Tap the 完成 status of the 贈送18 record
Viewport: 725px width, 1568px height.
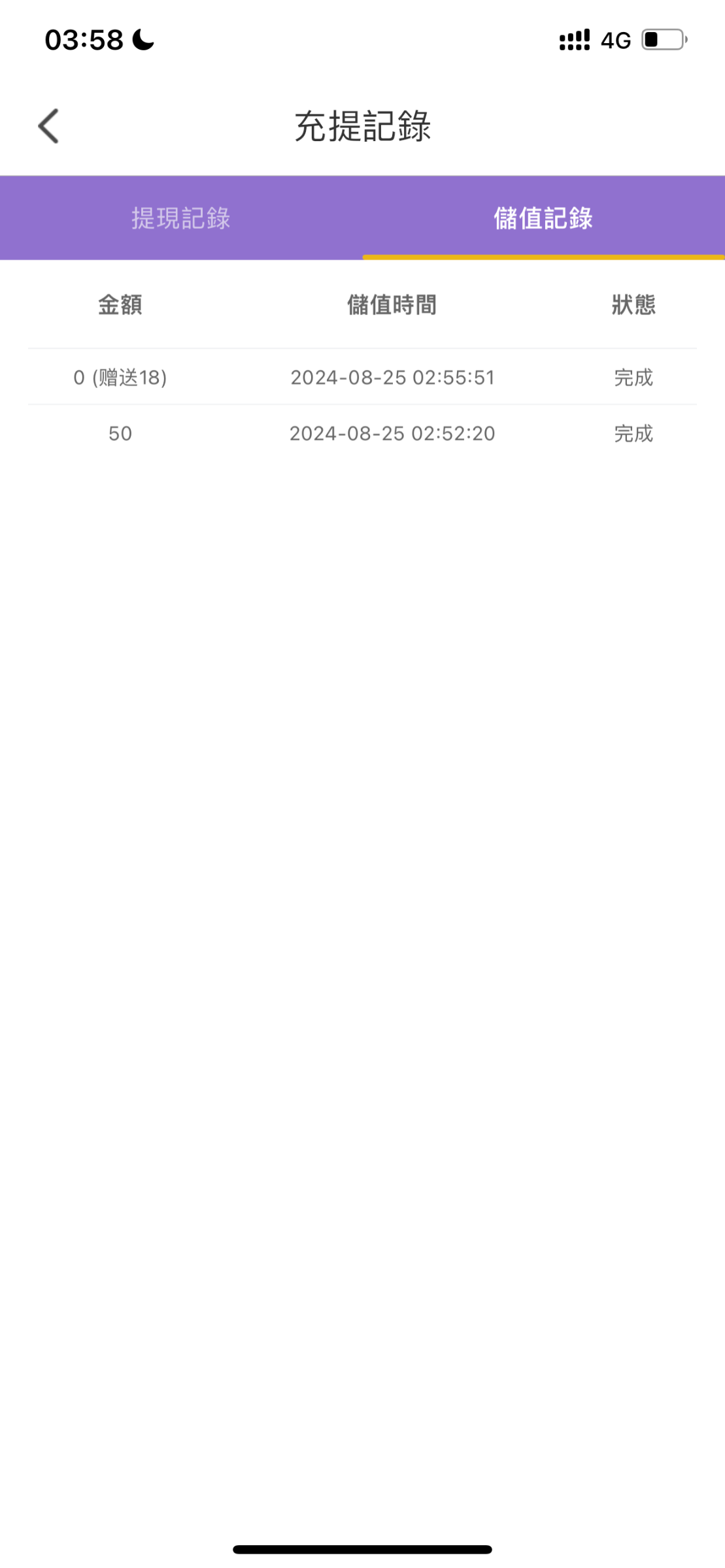coord(632,377)
